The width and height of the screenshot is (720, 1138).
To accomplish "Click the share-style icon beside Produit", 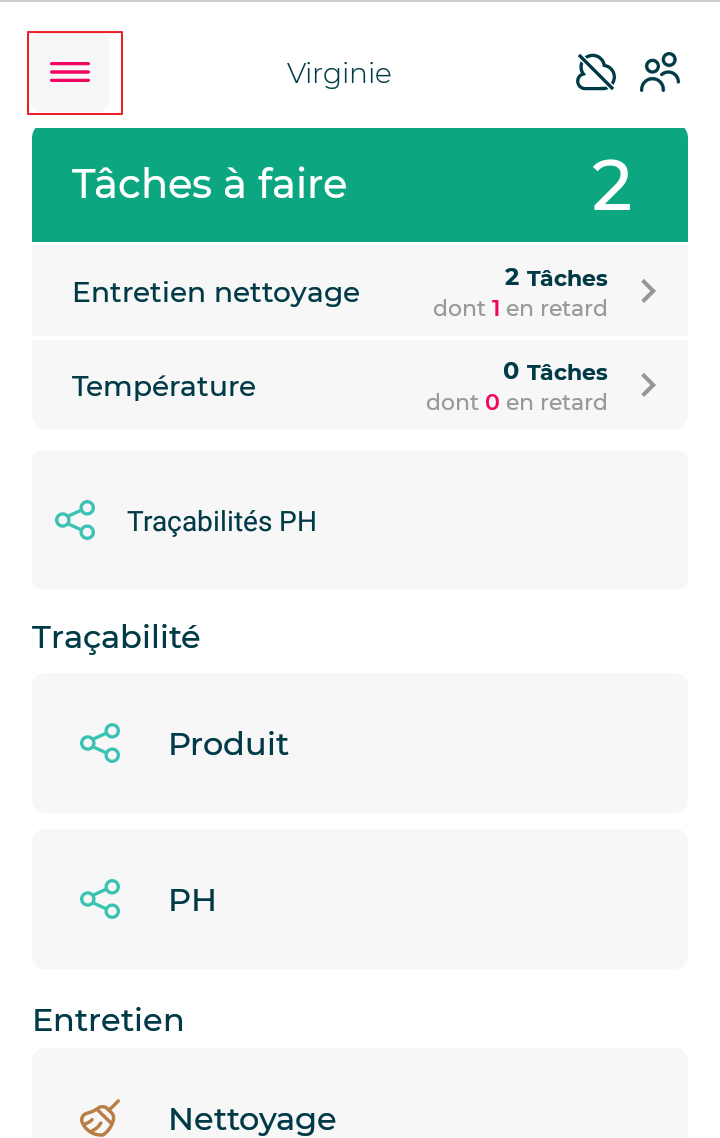I will (x=100, y=743).
